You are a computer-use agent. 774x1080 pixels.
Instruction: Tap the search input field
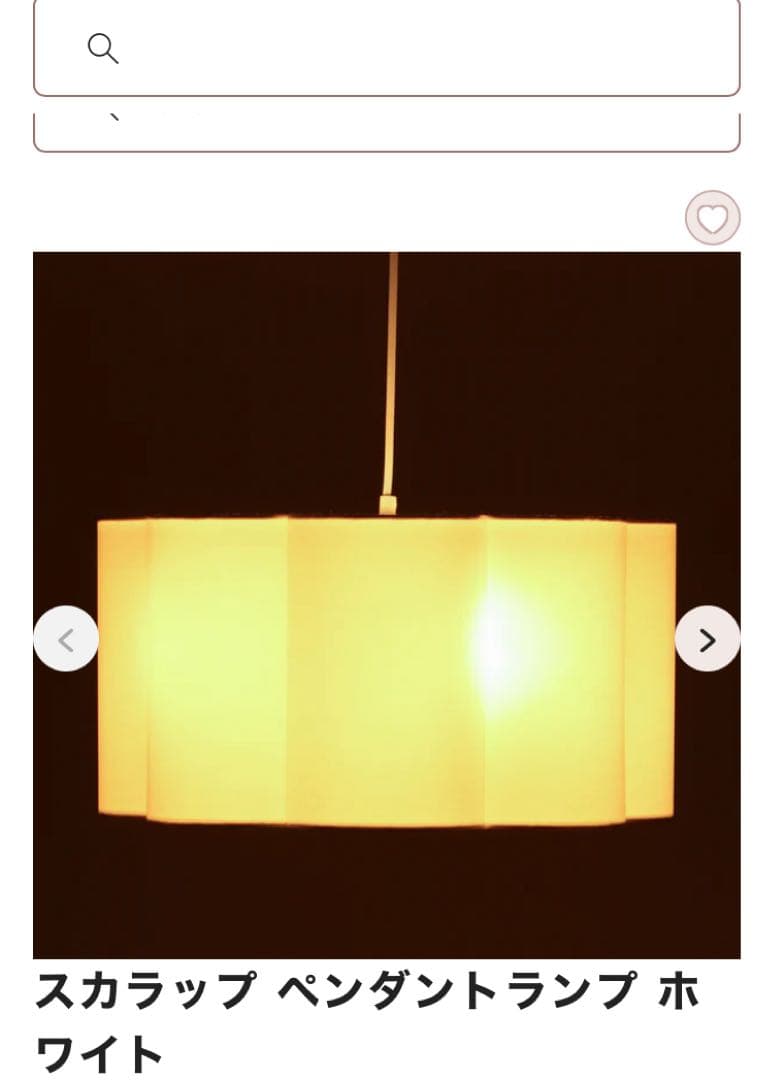click(x=420, y=48)
